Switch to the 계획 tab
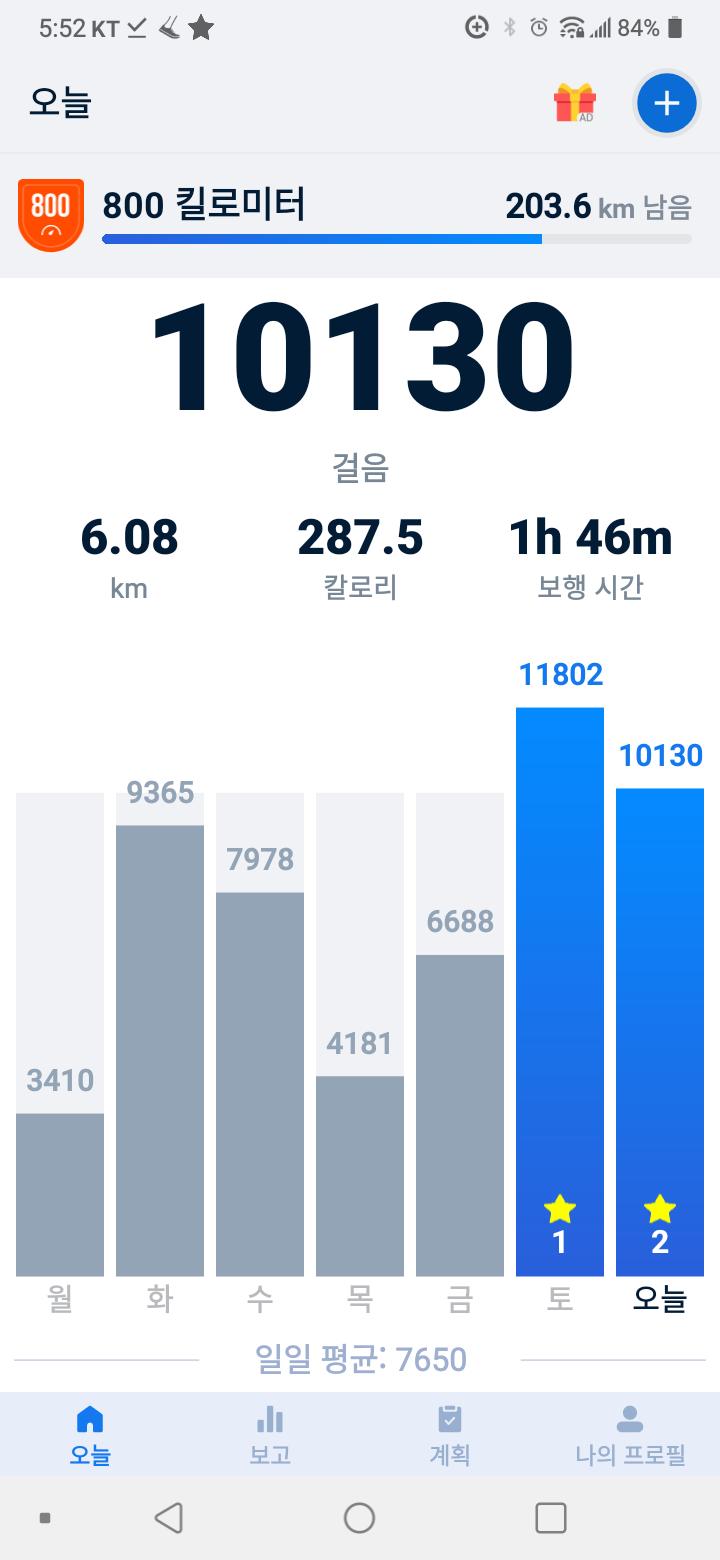Image resolution: width=720 pixels, height=1560 pixels. pos(450,1435)
